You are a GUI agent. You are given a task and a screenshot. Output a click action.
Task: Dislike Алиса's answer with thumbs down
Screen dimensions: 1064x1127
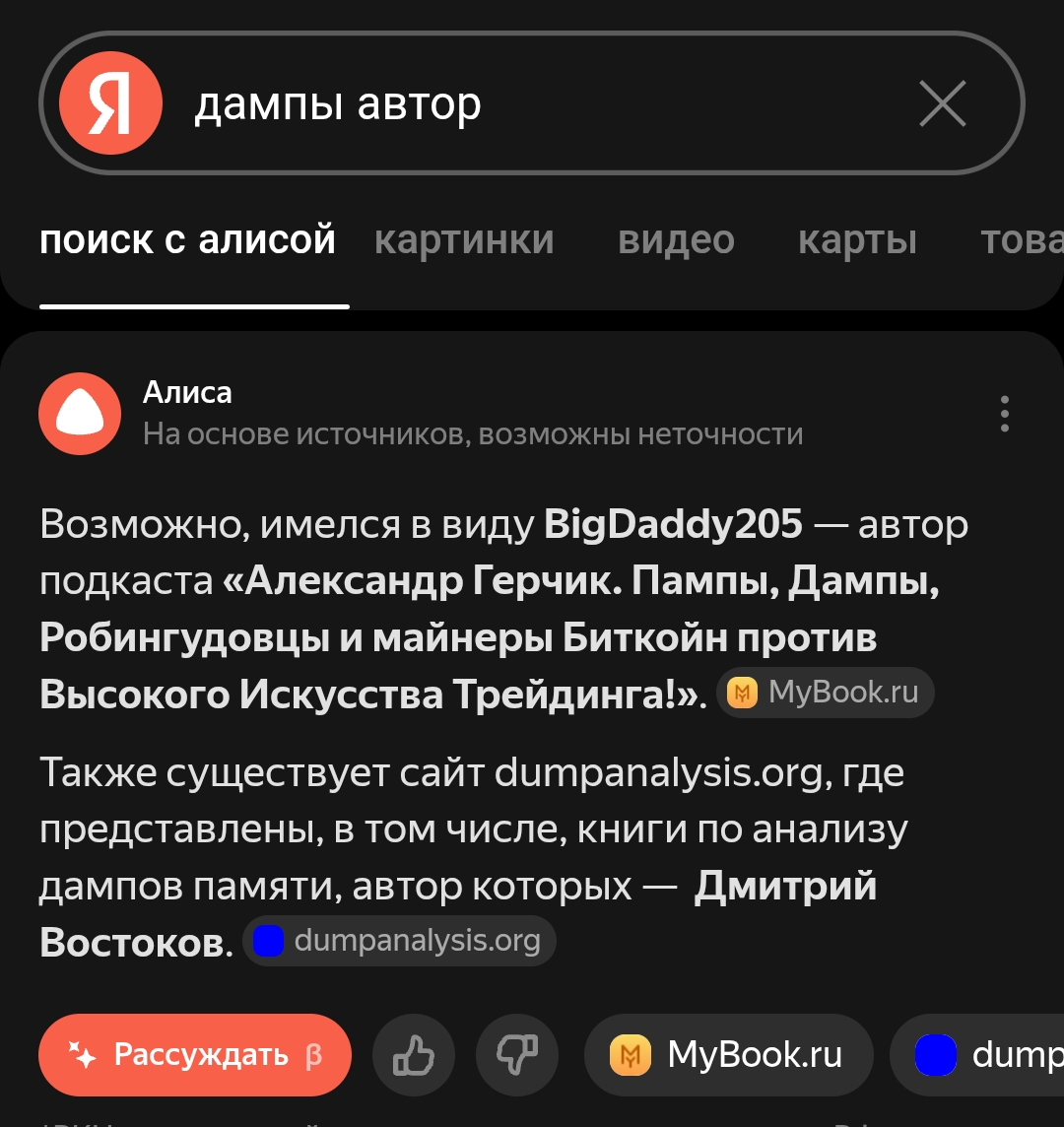[x=516, y=1056]
